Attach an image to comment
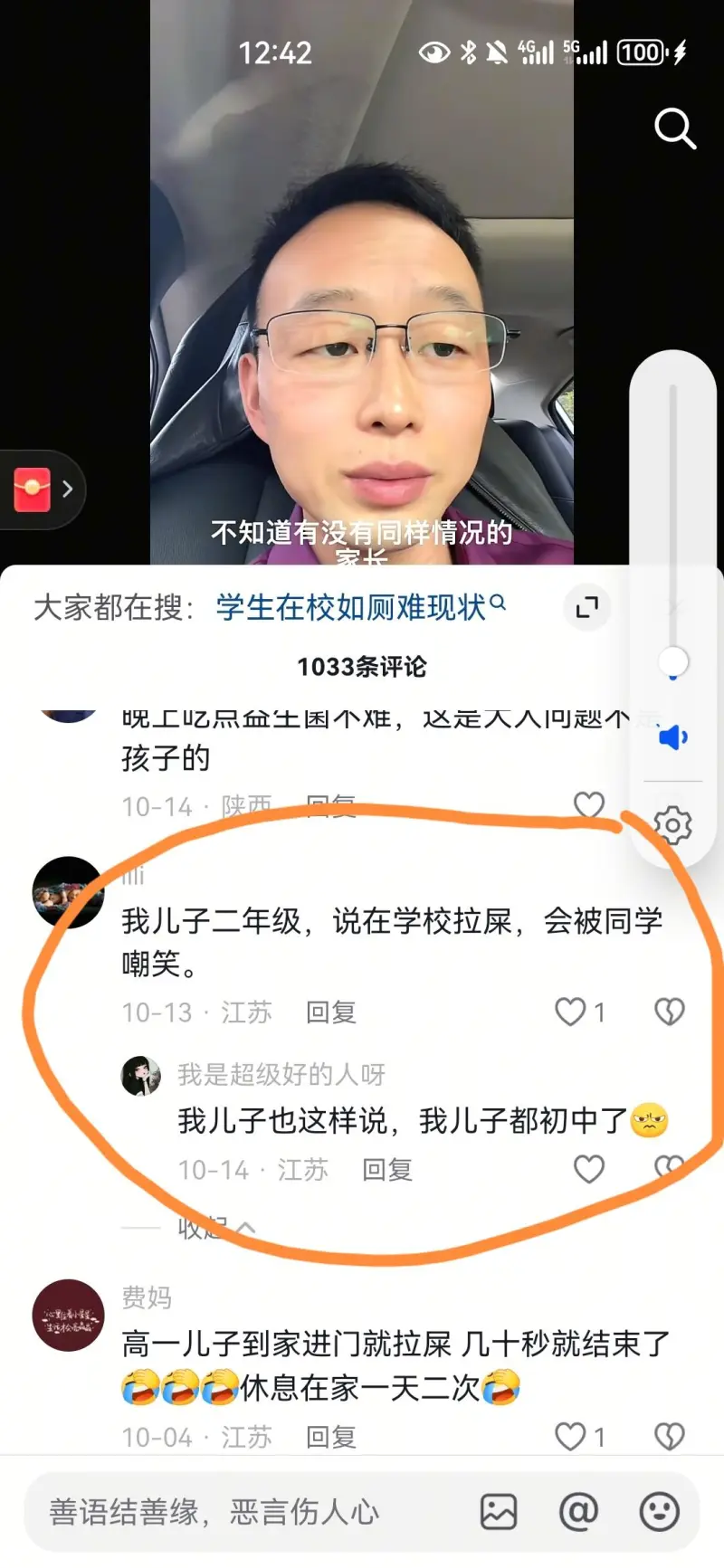Image resolution: width=724 pixels, height=1568 pixels. point(499,1511)
